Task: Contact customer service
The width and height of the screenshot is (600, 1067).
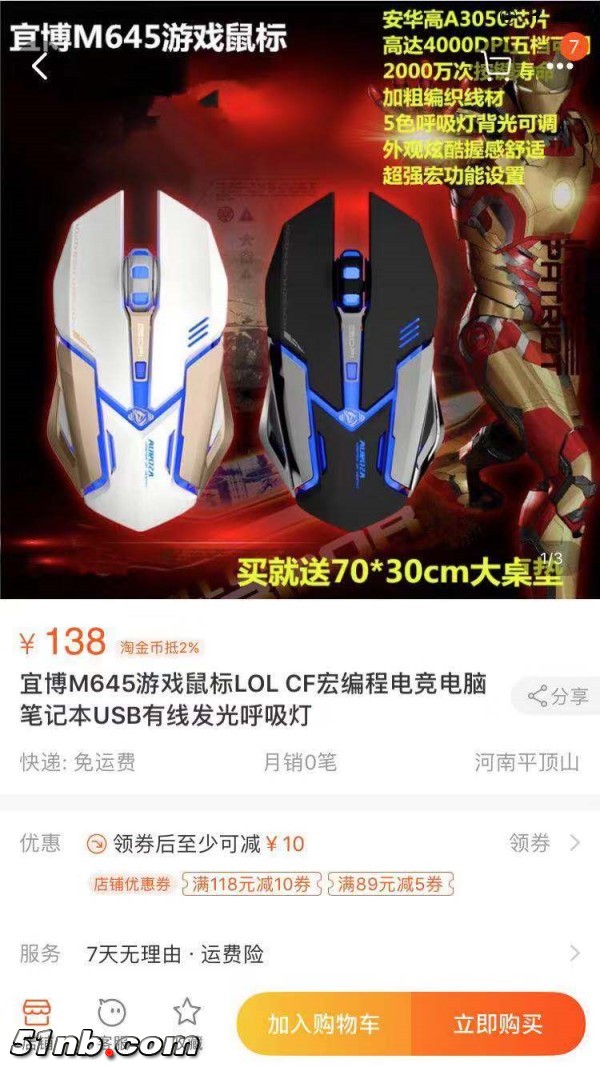Action: point(112,1020)
